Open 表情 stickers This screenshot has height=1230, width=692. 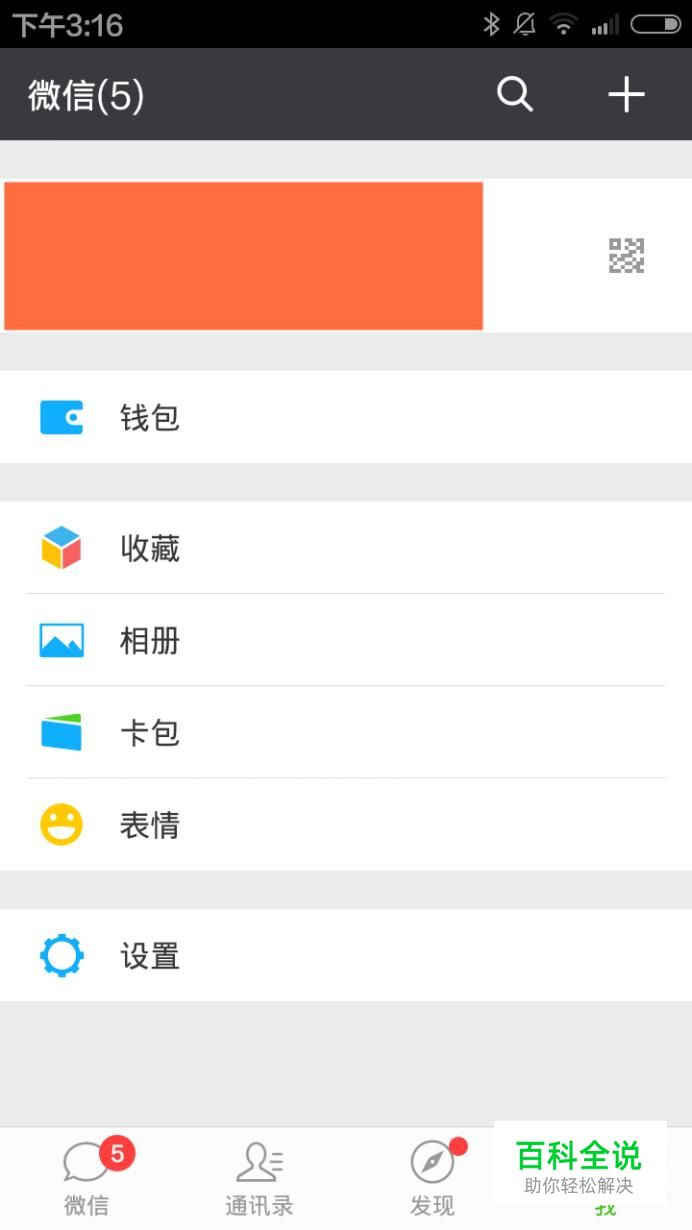point(346,825)
